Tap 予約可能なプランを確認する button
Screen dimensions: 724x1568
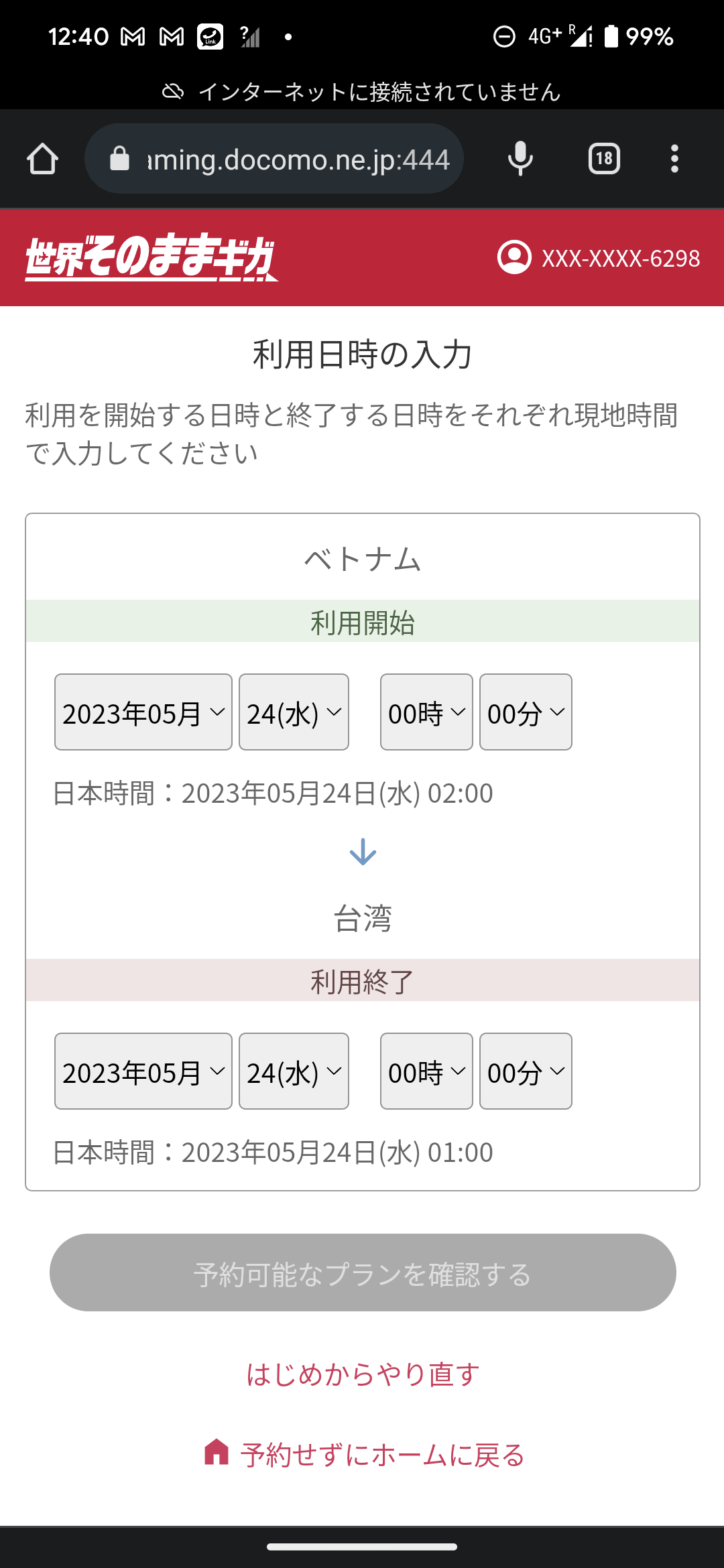coord(362,1272)
